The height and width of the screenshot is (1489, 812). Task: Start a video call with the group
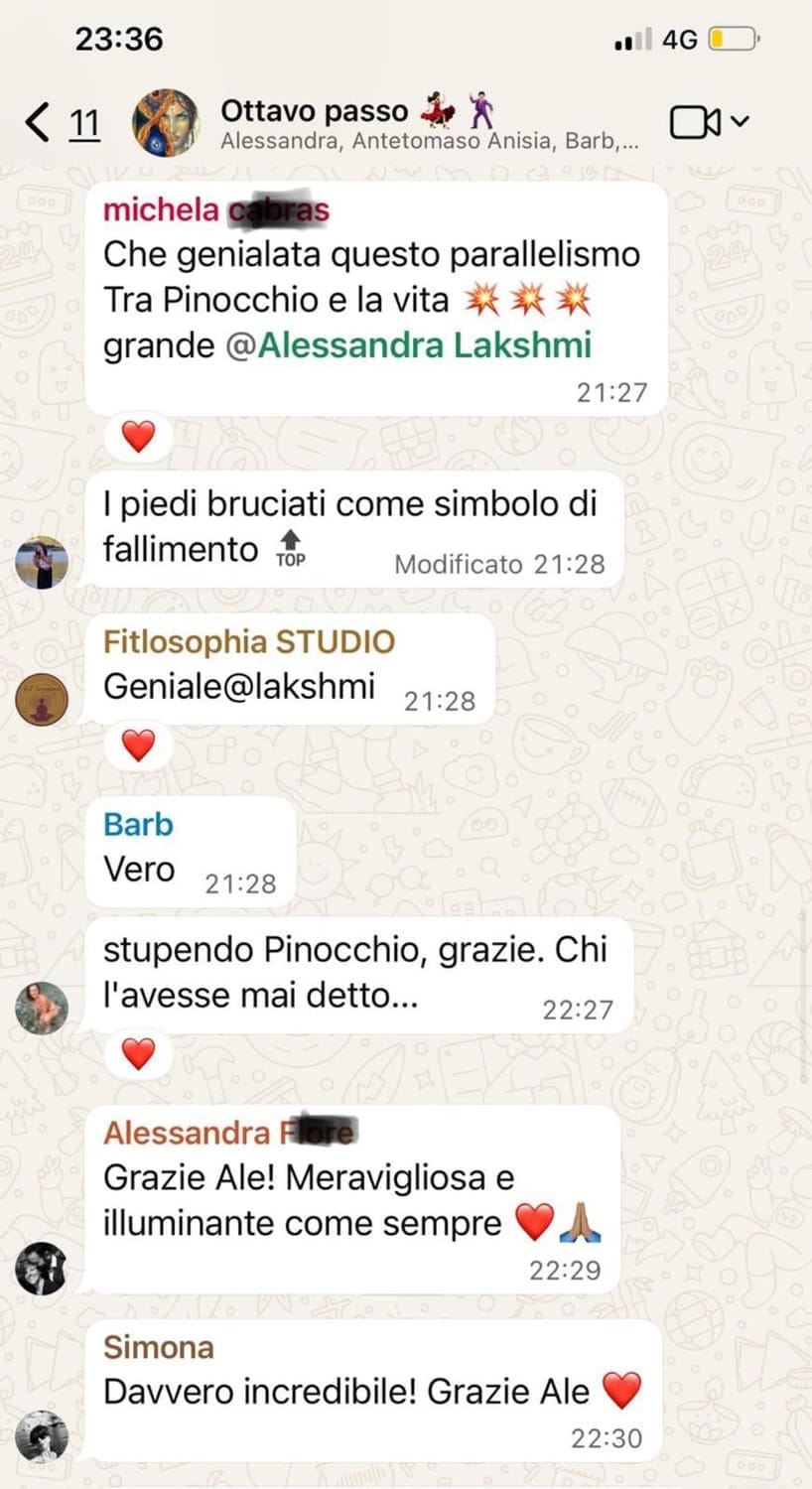pos(696,123)
